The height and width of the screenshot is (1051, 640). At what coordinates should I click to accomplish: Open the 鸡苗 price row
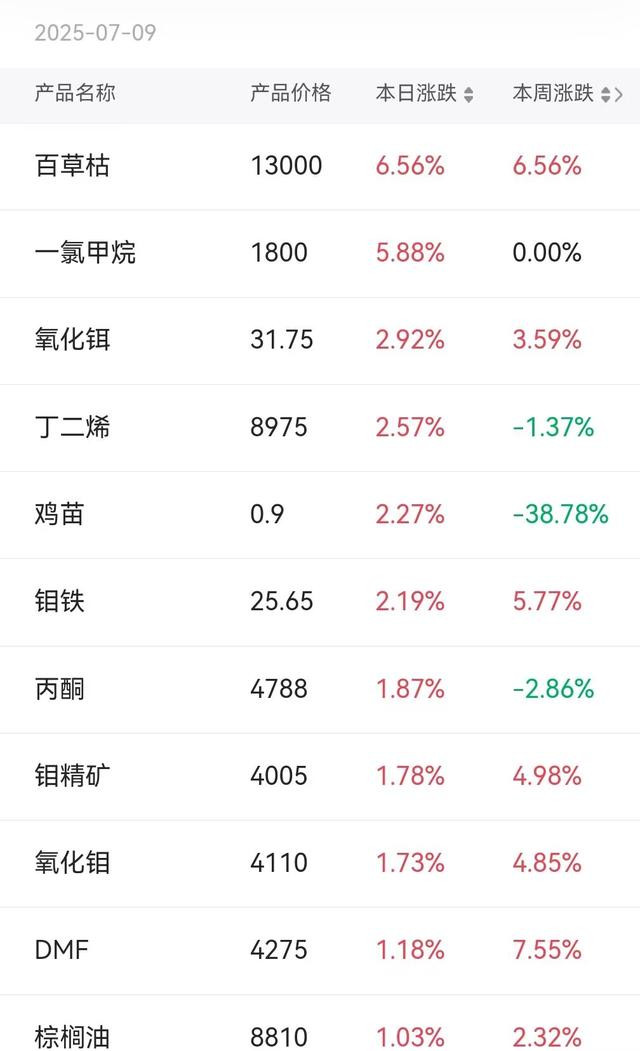320,515
